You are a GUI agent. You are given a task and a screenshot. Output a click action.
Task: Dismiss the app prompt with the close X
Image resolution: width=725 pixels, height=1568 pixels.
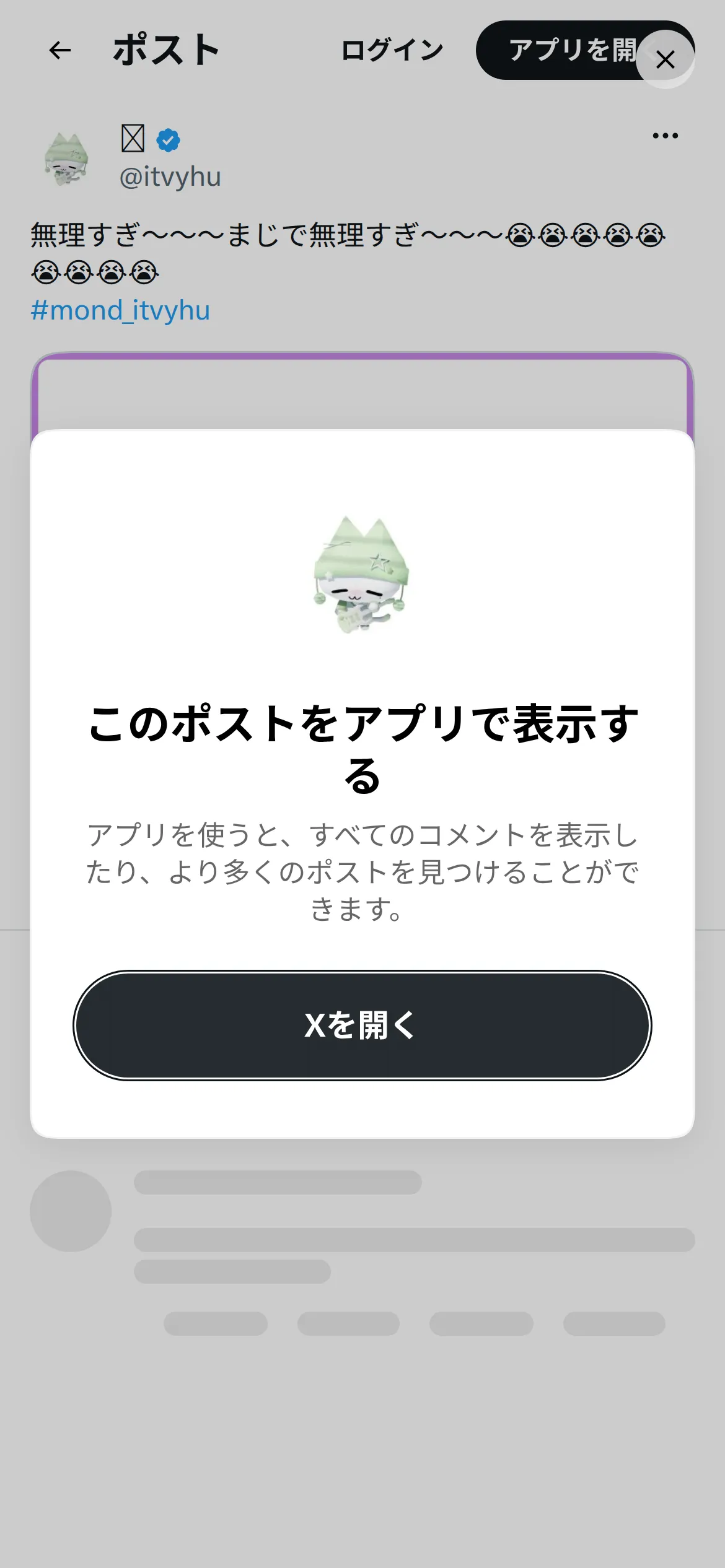pyautogui.click(x=666, y=60)
